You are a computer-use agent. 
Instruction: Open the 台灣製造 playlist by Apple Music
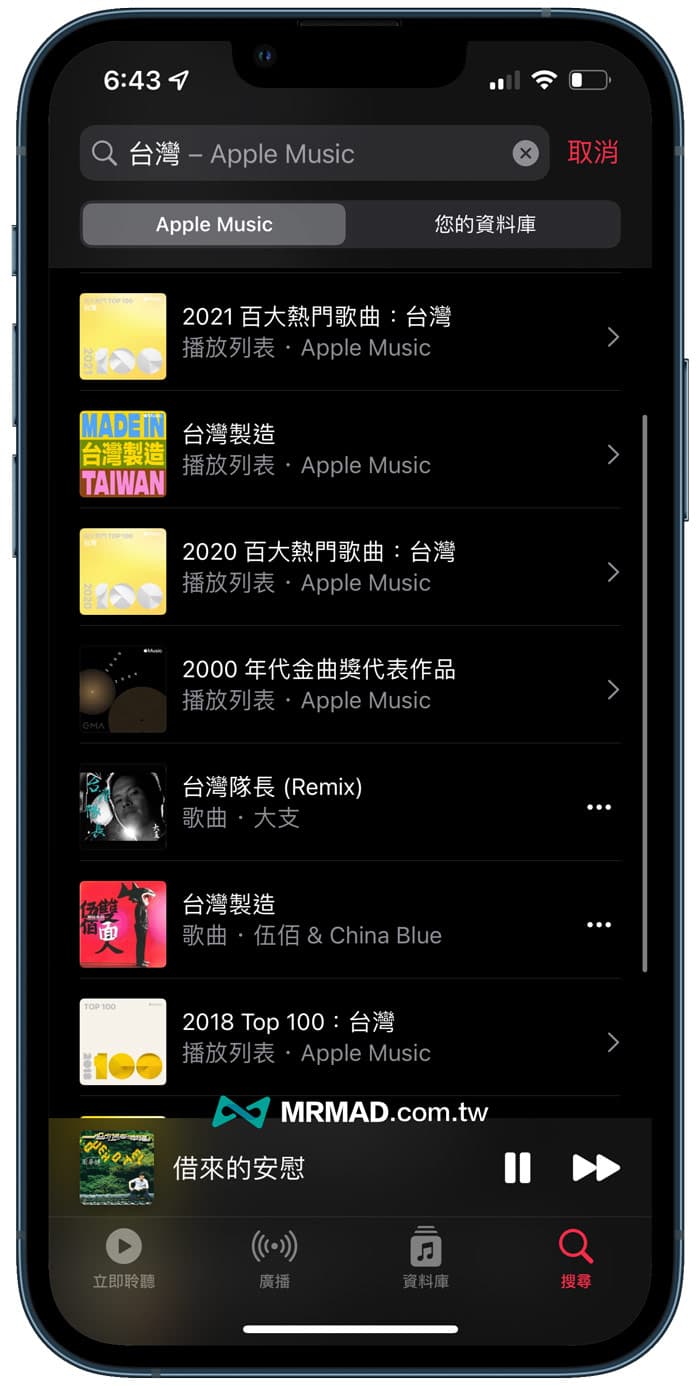click(350, 450)
